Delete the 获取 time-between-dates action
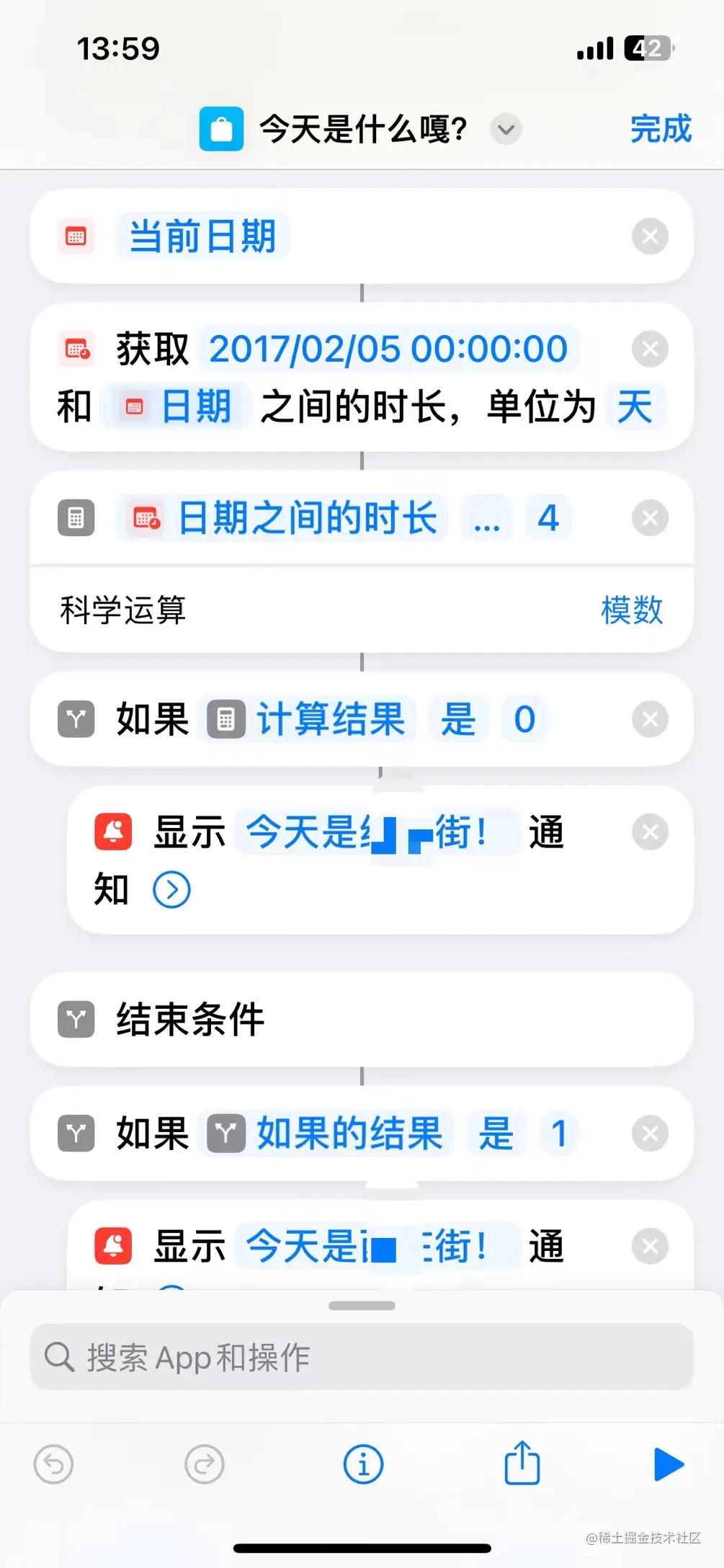 click(650, 349)
